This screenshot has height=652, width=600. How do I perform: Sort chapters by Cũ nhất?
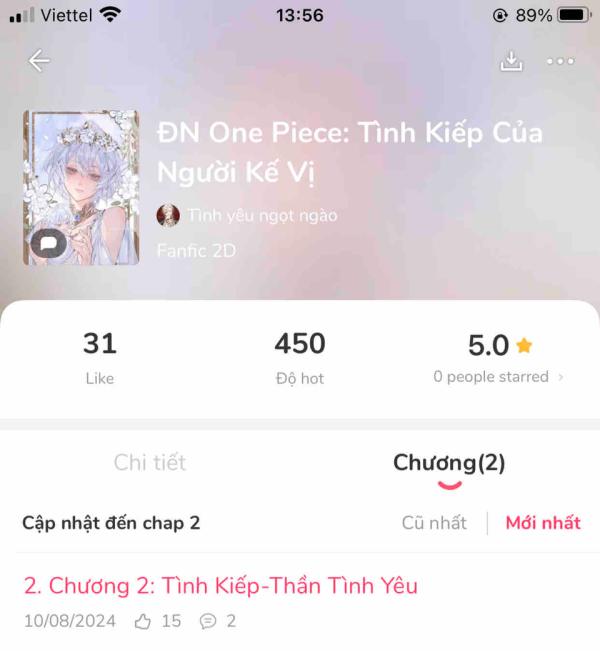(x=434, y=523)
